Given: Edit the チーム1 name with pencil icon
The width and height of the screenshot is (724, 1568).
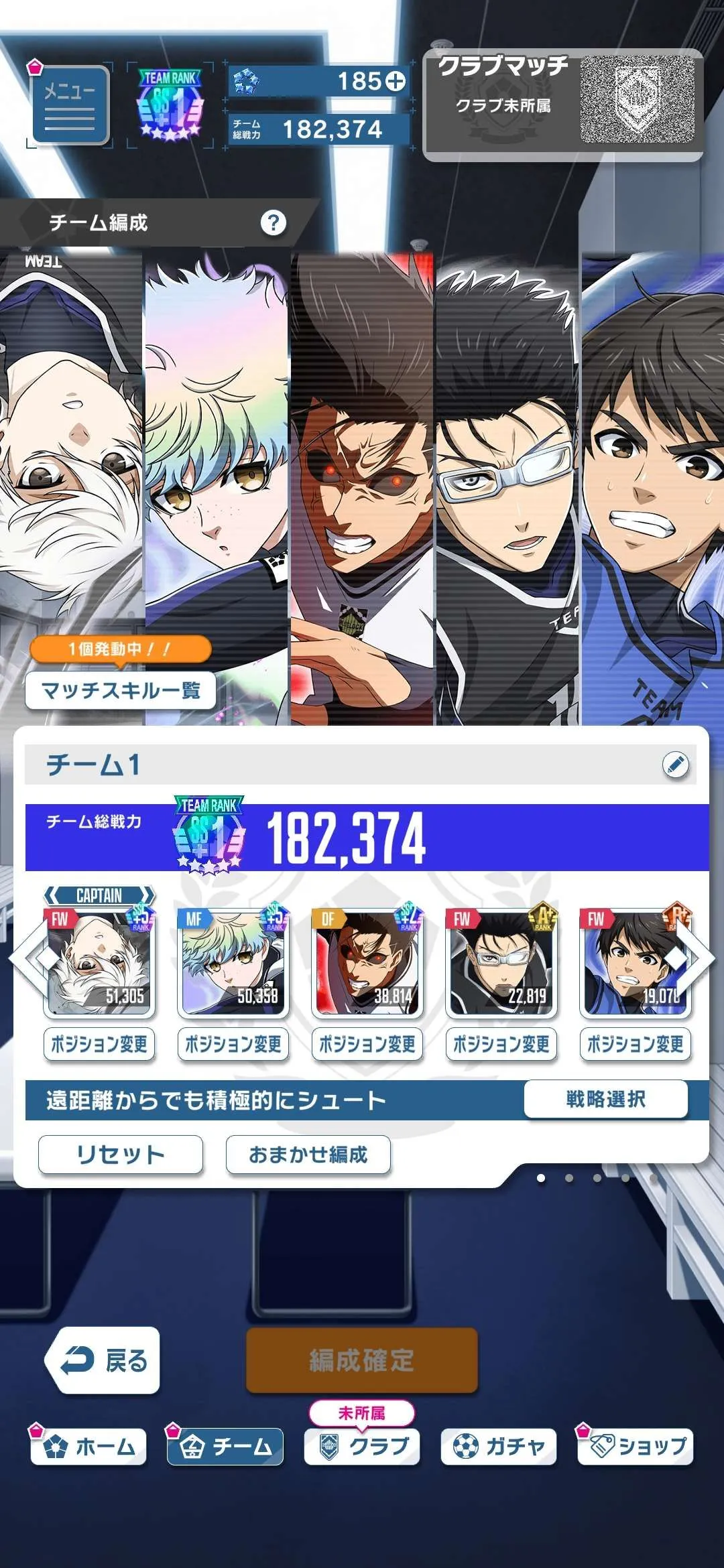Looking at the screenshot, I should pos(675,765).
